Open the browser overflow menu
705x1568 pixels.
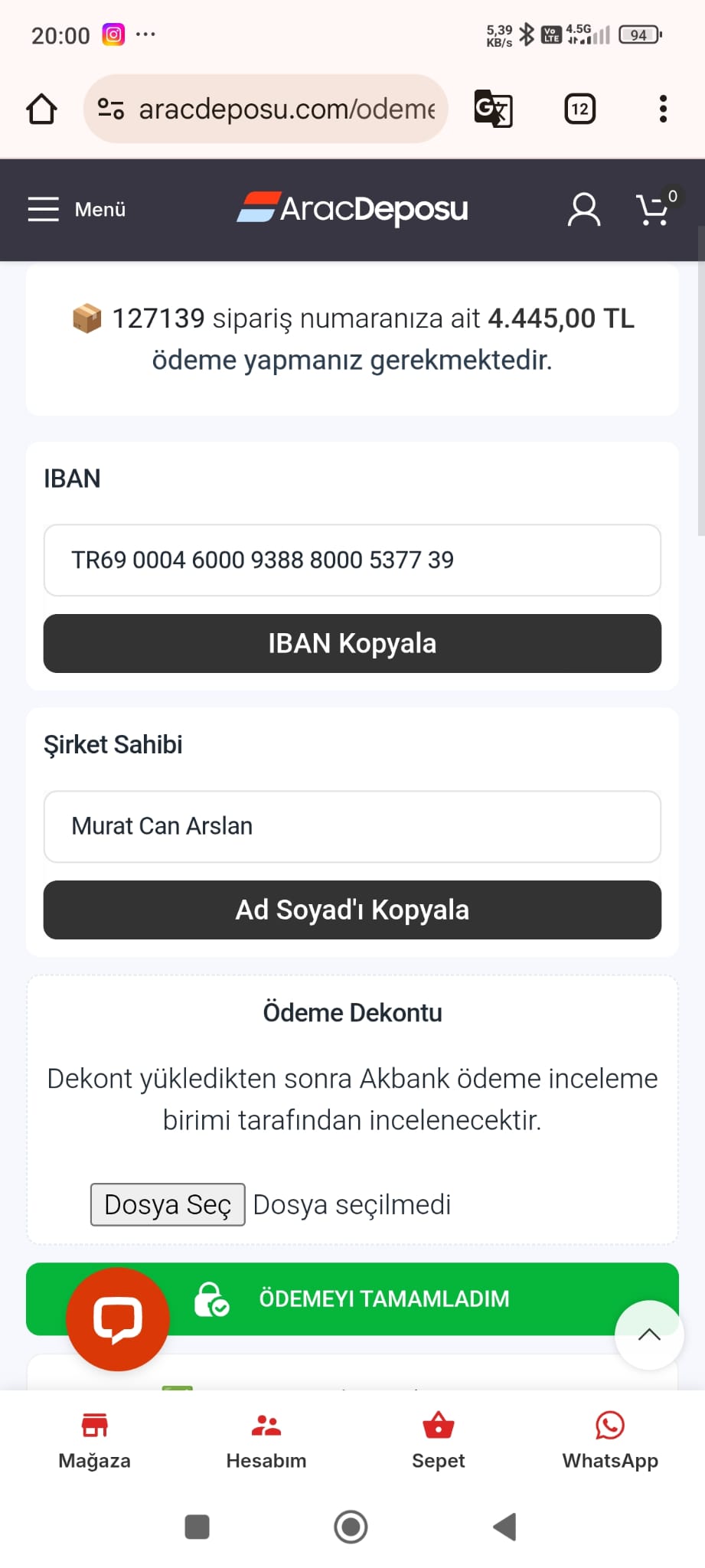663,109
